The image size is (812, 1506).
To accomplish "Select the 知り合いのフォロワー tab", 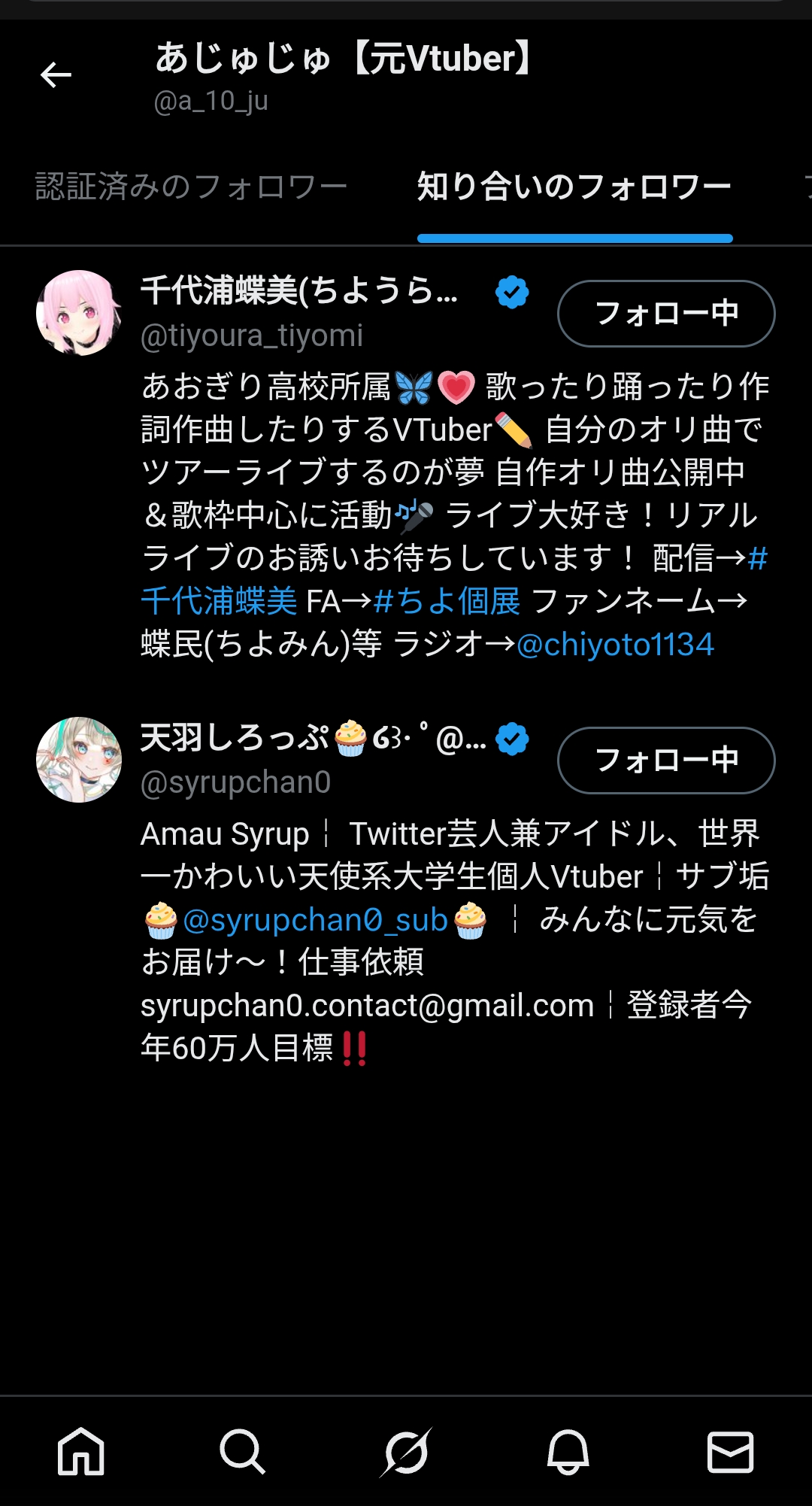I will coord(574,187).
